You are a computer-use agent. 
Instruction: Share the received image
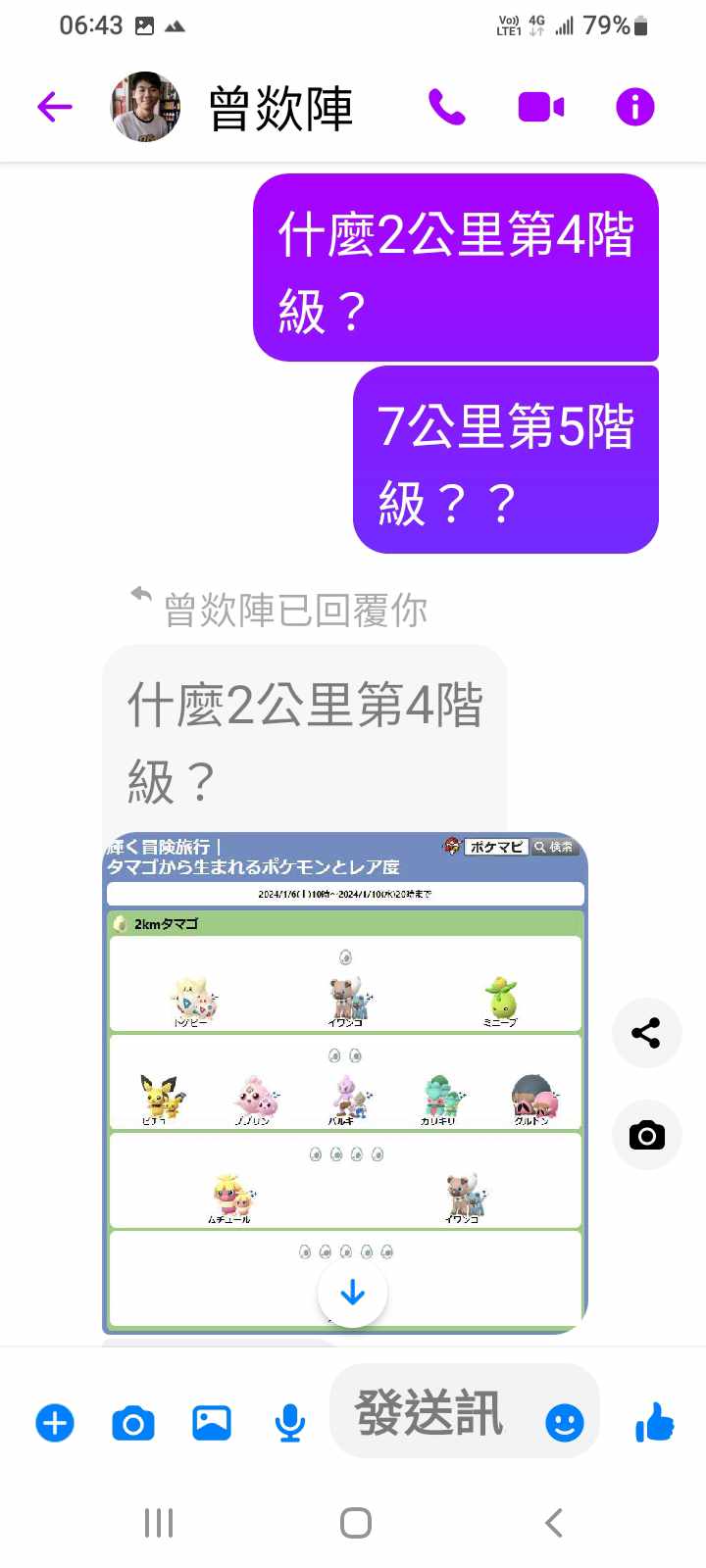click(x=646, y=1033)
